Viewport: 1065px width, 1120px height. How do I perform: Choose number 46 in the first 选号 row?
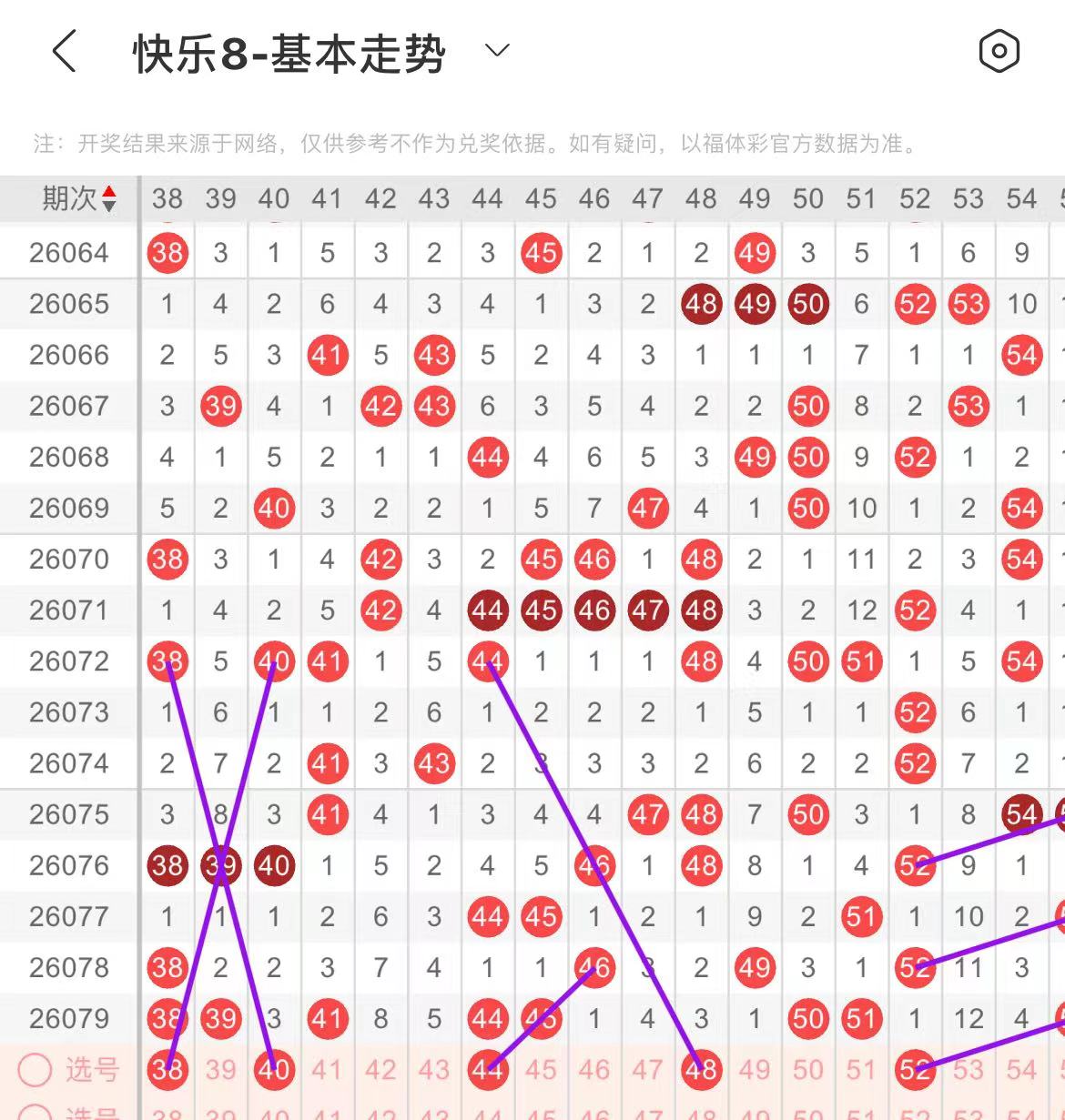point(594,1070)
